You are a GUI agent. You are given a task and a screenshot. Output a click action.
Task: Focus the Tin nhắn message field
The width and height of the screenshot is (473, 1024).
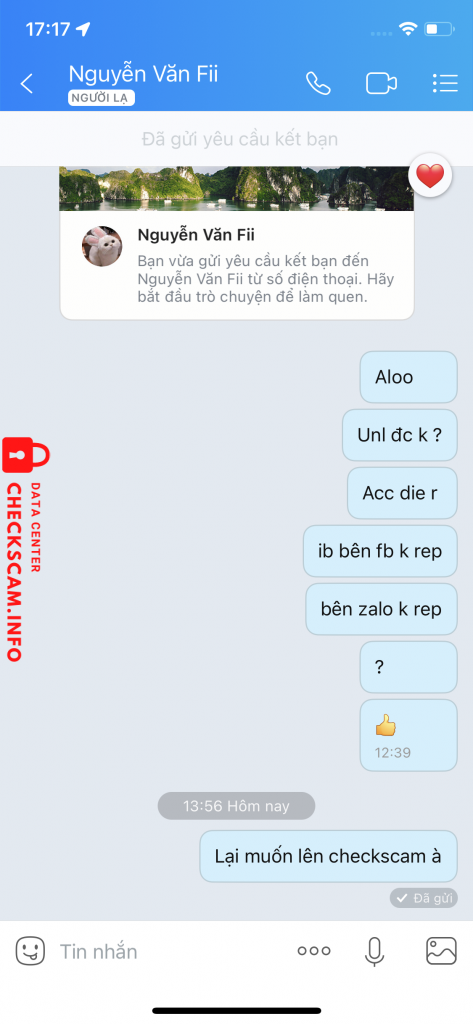[x=171, y=952]
